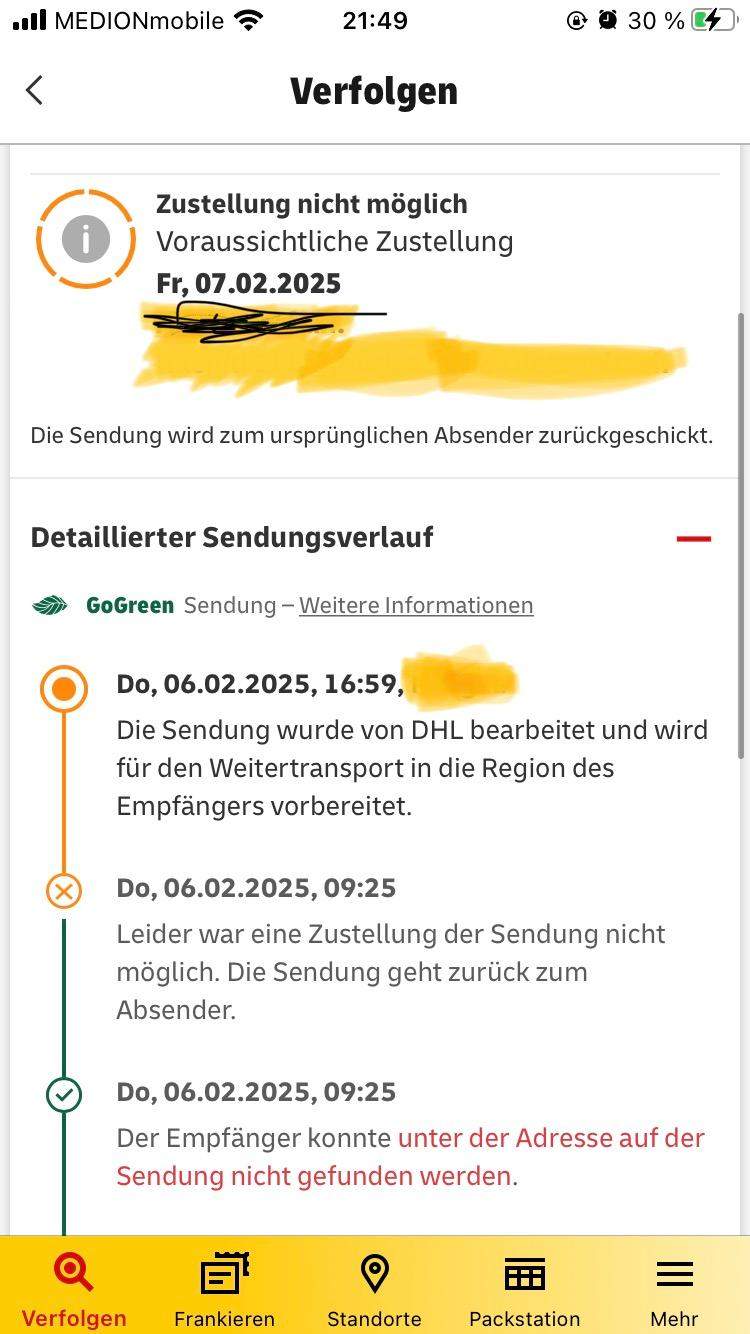This screenshot has width=750, height=1334.
Task: Switch to the Standorte tab
Action: click(373, 1290)
